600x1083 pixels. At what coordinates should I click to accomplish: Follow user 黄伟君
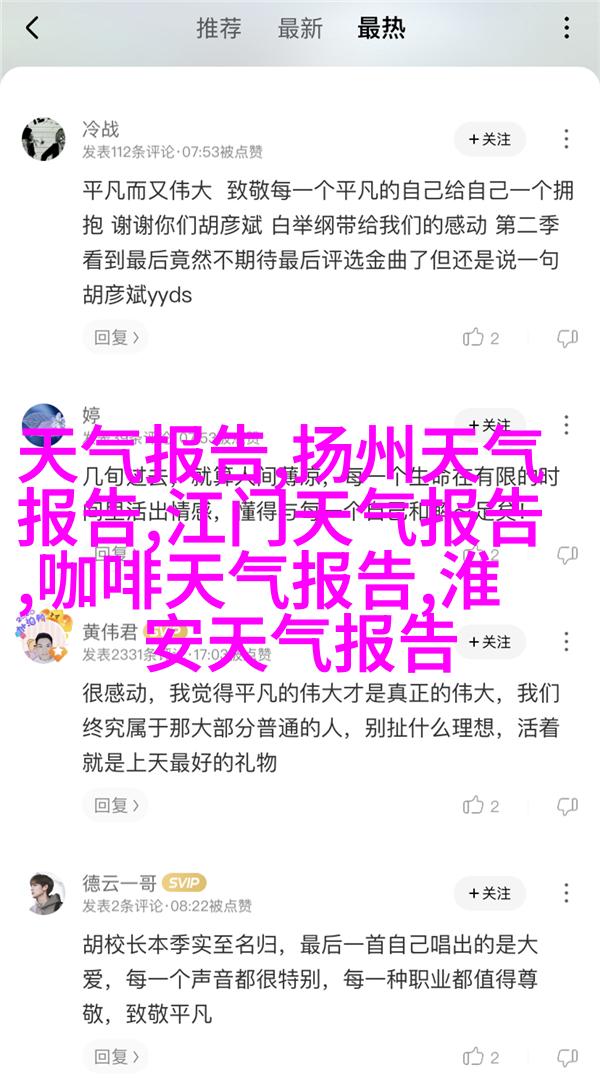(489, 641)
